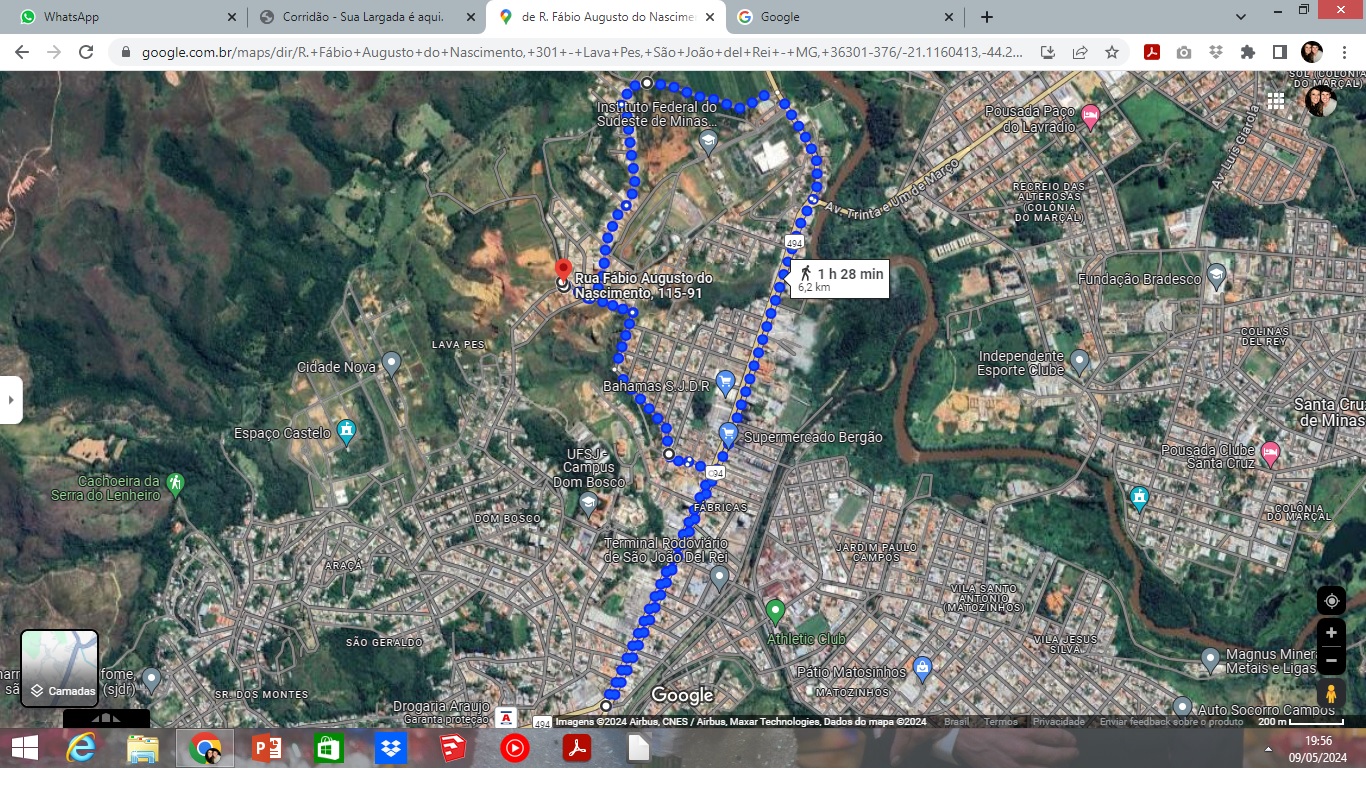
Task: Select the Athletic Club map pin
Action: (x=775, y=610)
